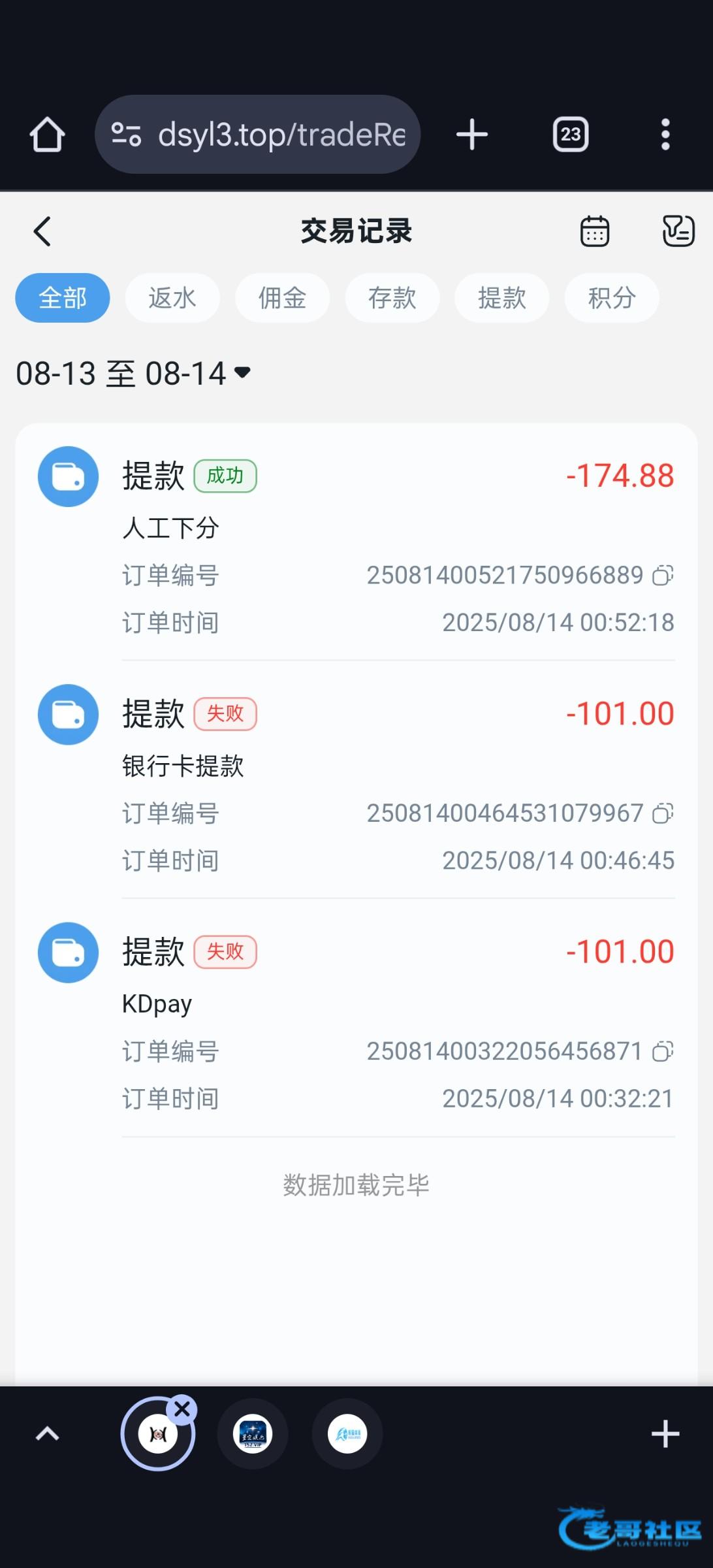The image size is (713, 1568).
Task: Copy order number 25081400464531079967
Action: click(663, 813)
